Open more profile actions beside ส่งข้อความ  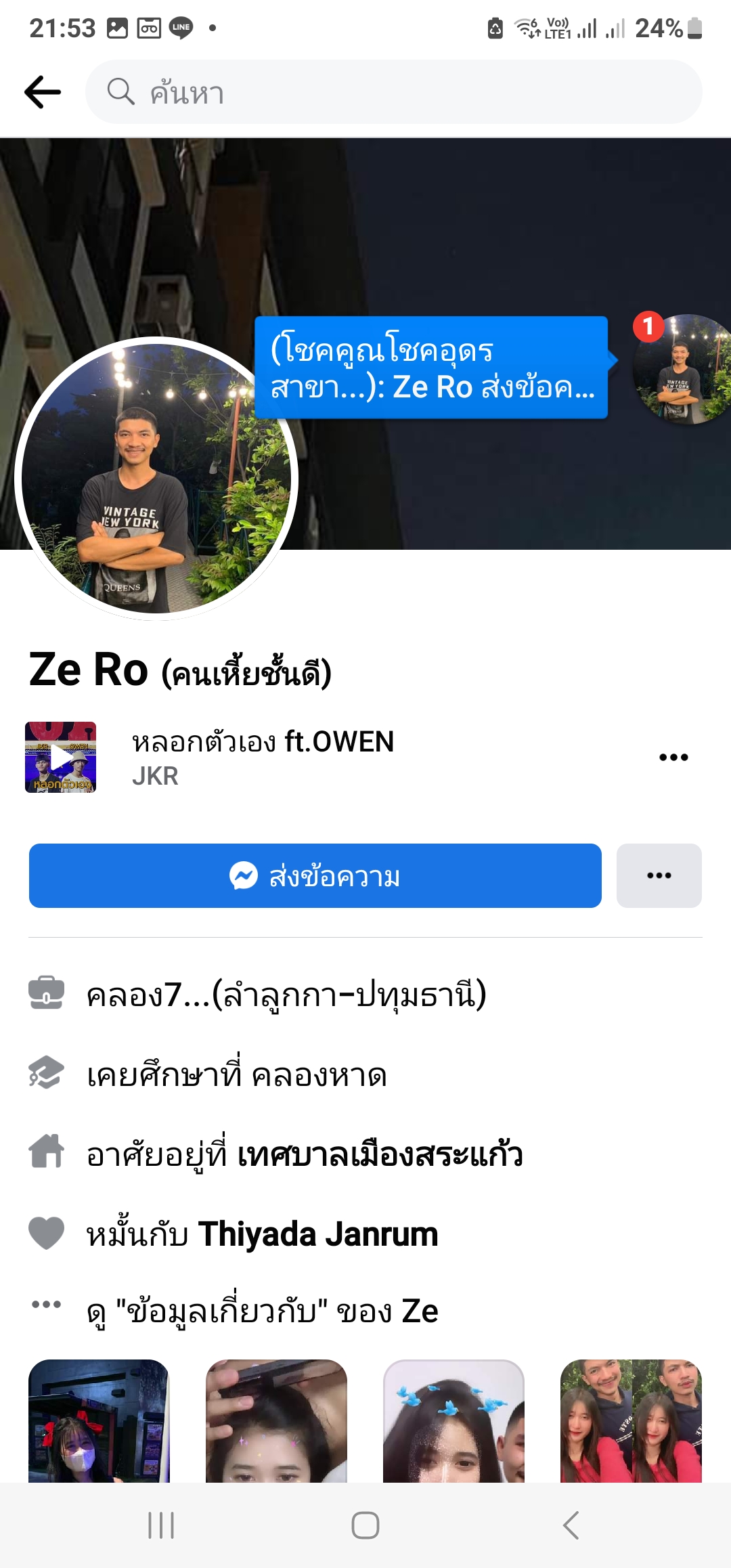pyautogui.click(x=659, y=875)
